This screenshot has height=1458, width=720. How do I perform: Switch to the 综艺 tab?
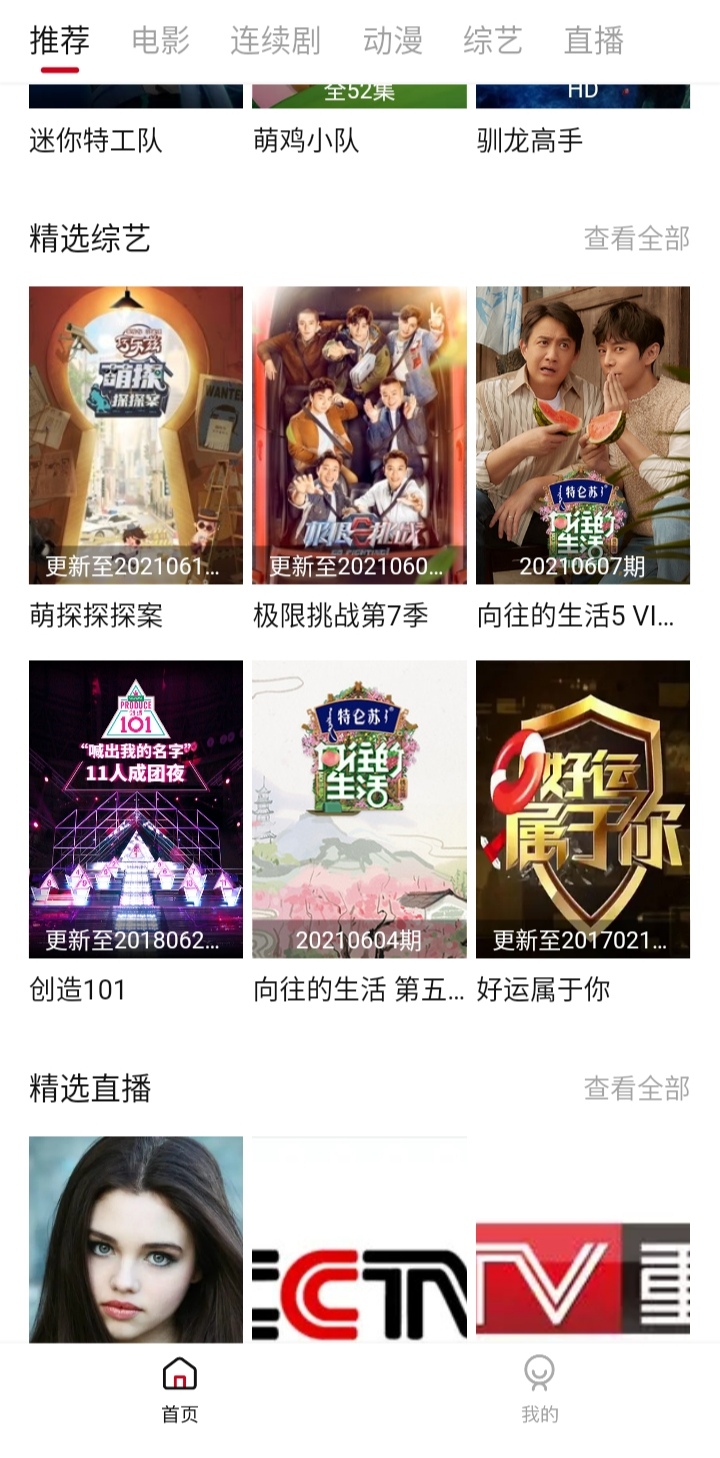(x=492, y=40)
